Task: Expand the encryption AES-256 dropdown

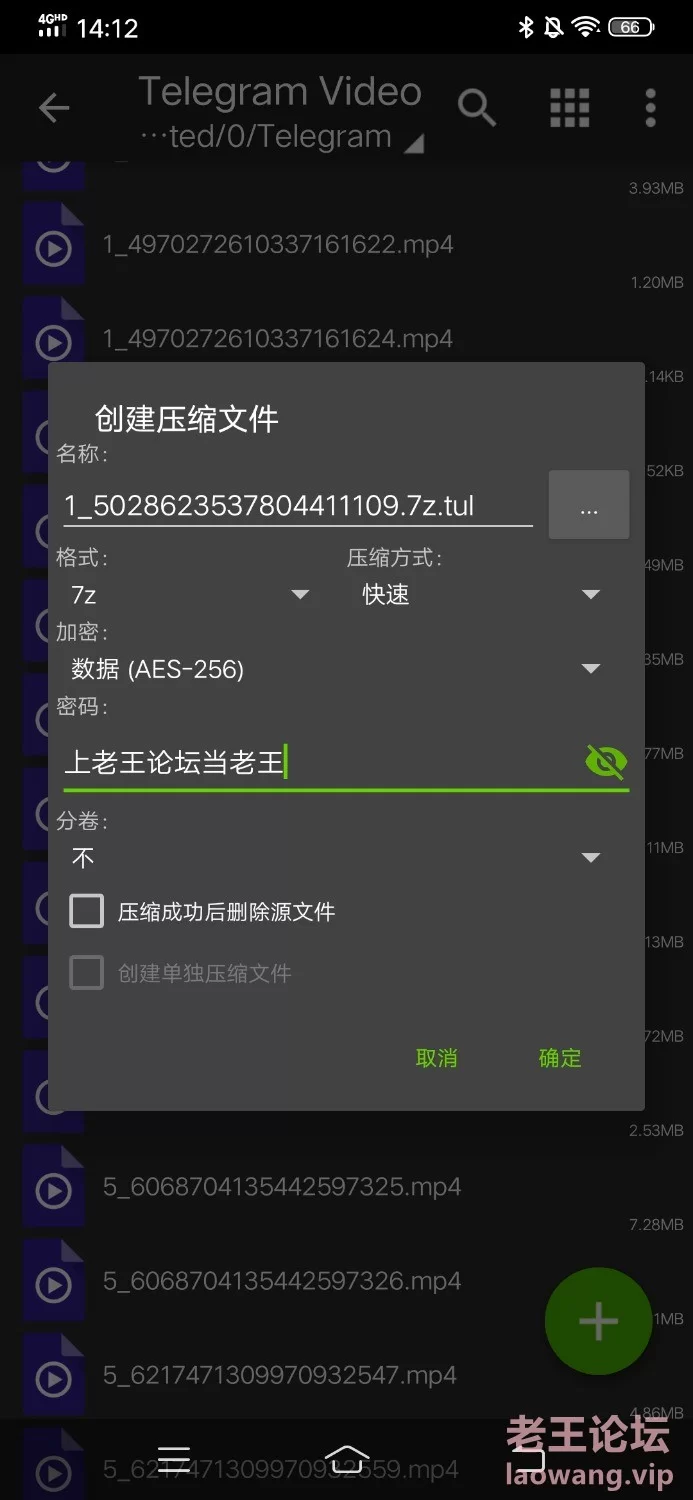Action: (x=335, y=669)
